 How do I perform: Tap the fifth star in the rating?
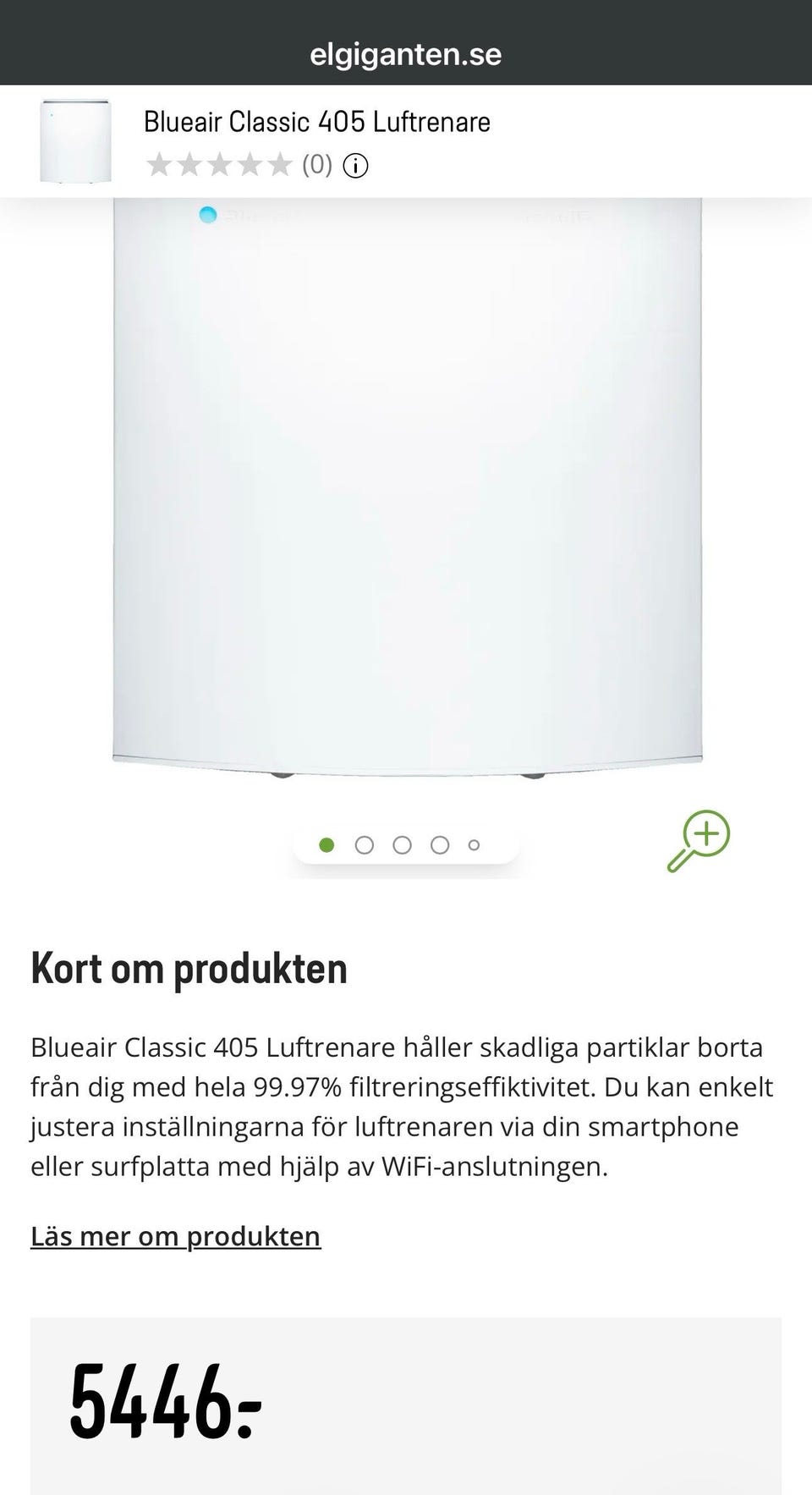click(x=279, y=164)
